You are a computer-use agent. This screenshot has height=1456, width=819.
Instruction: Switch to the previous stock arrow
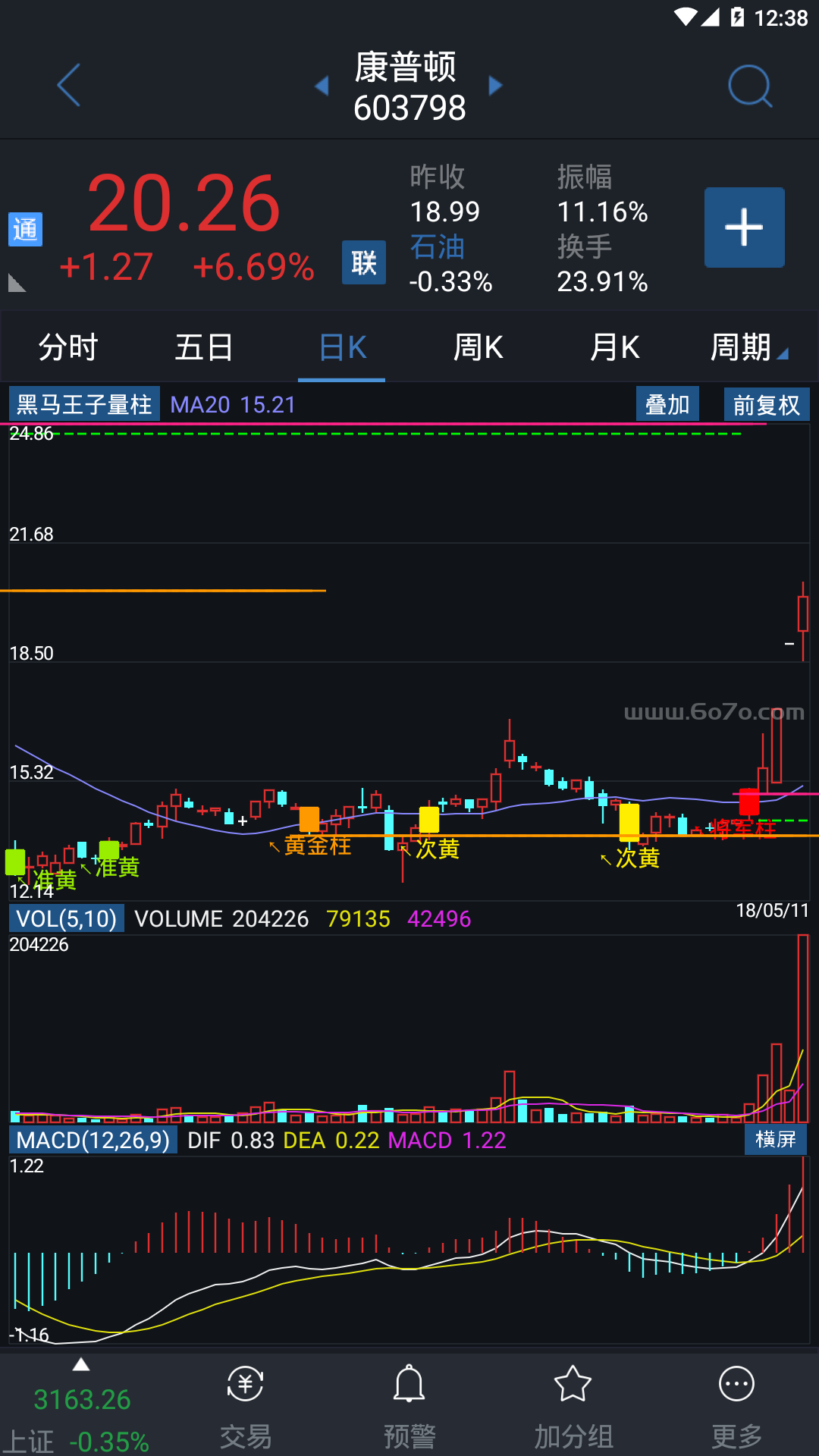pyautogui.click(x=322, y=86)
